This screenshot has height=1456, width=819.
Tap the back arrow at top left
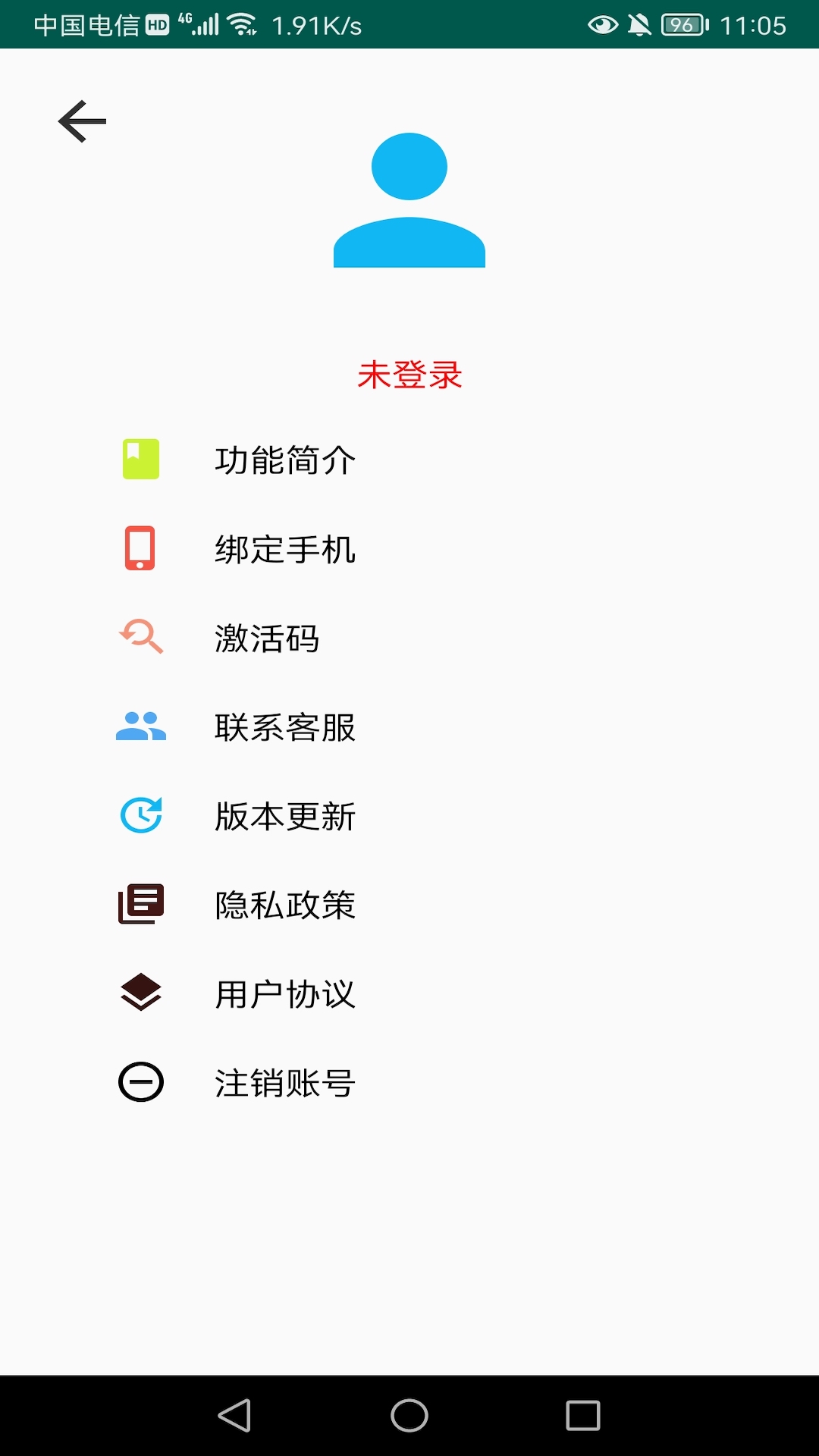click(80, 121)
